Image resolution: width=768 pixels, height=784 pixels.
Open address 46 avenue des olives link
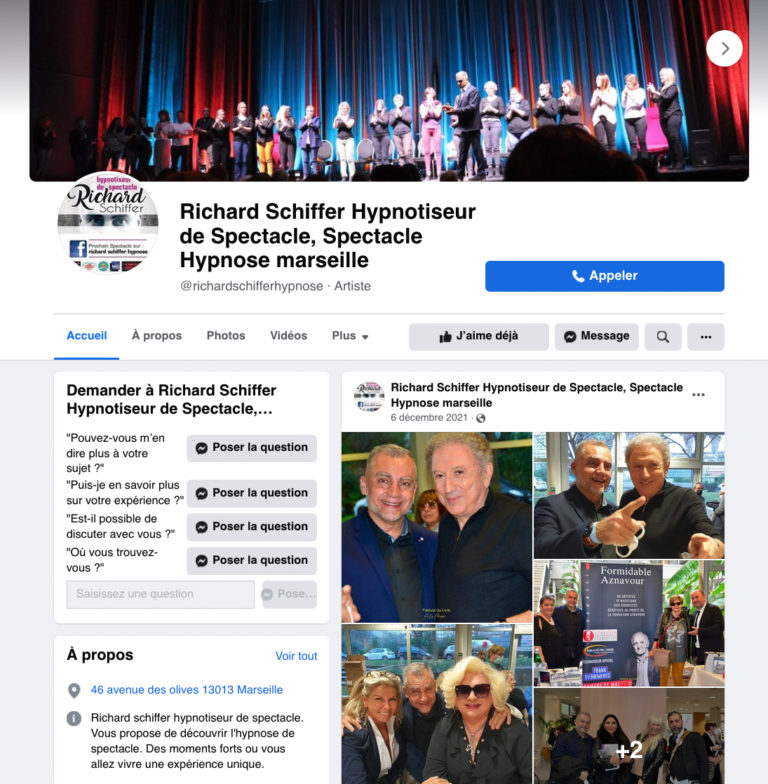[186, 690]
